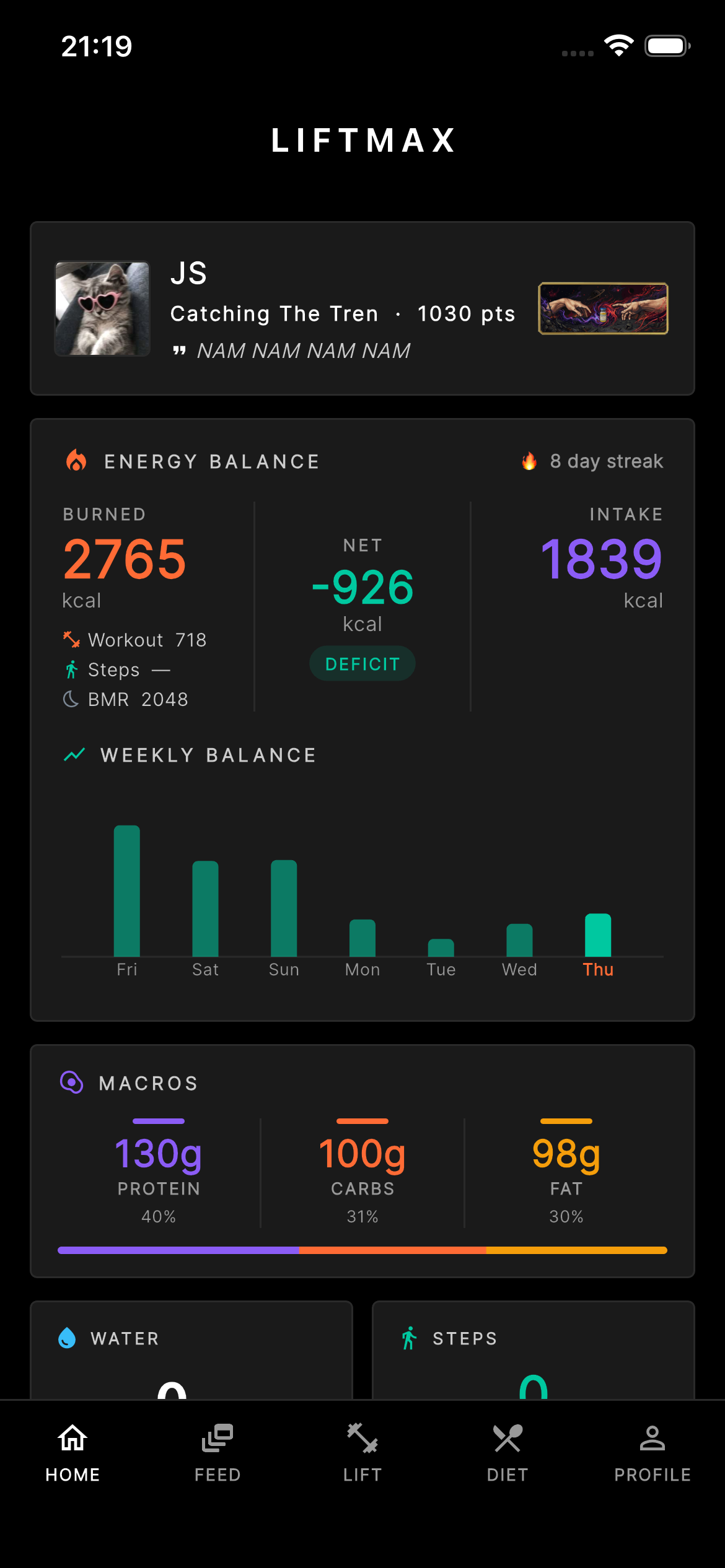Click the Water droplet icon

(68, 1338)
